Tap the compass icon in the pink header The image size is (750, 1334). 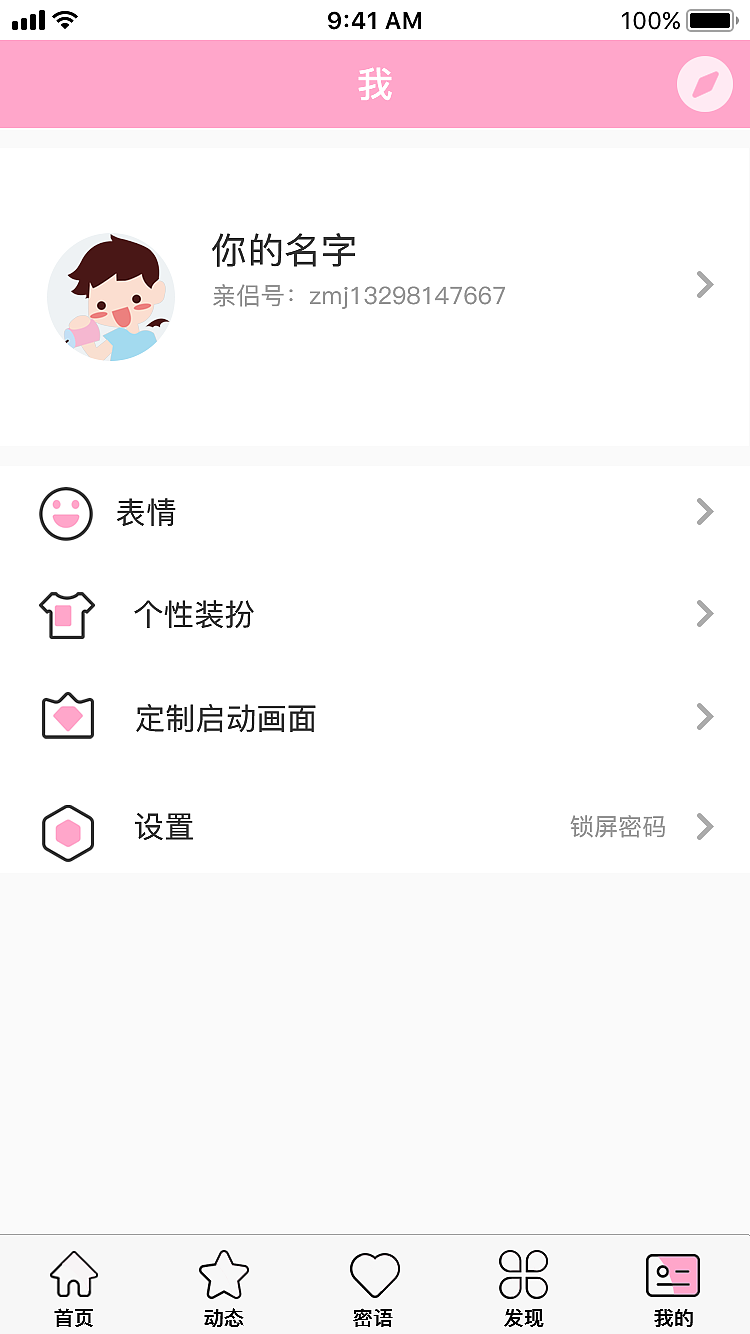pyautogui.click(x=704, y=84)
